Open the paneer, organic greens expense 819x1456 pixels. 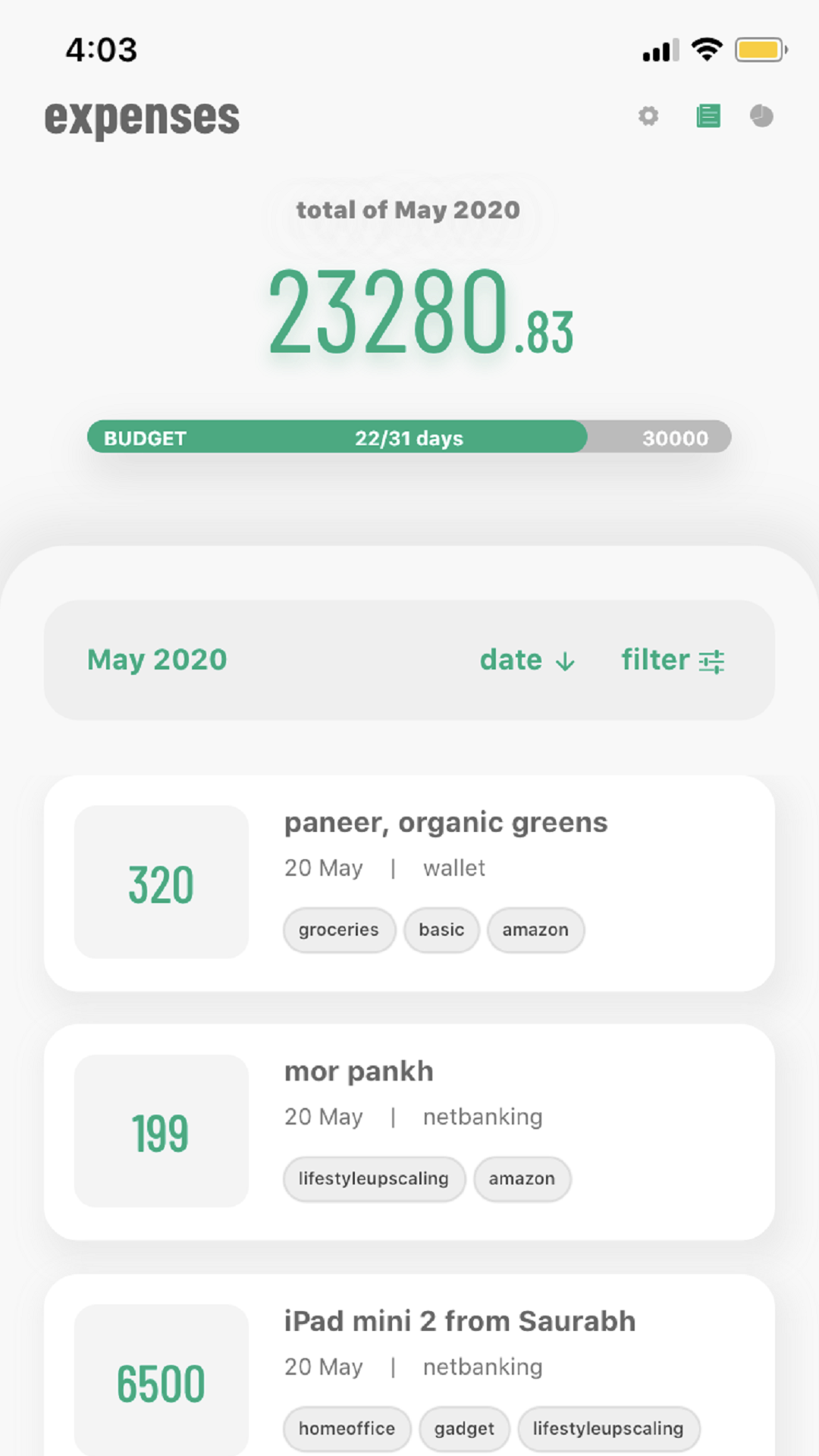[446, 823]
